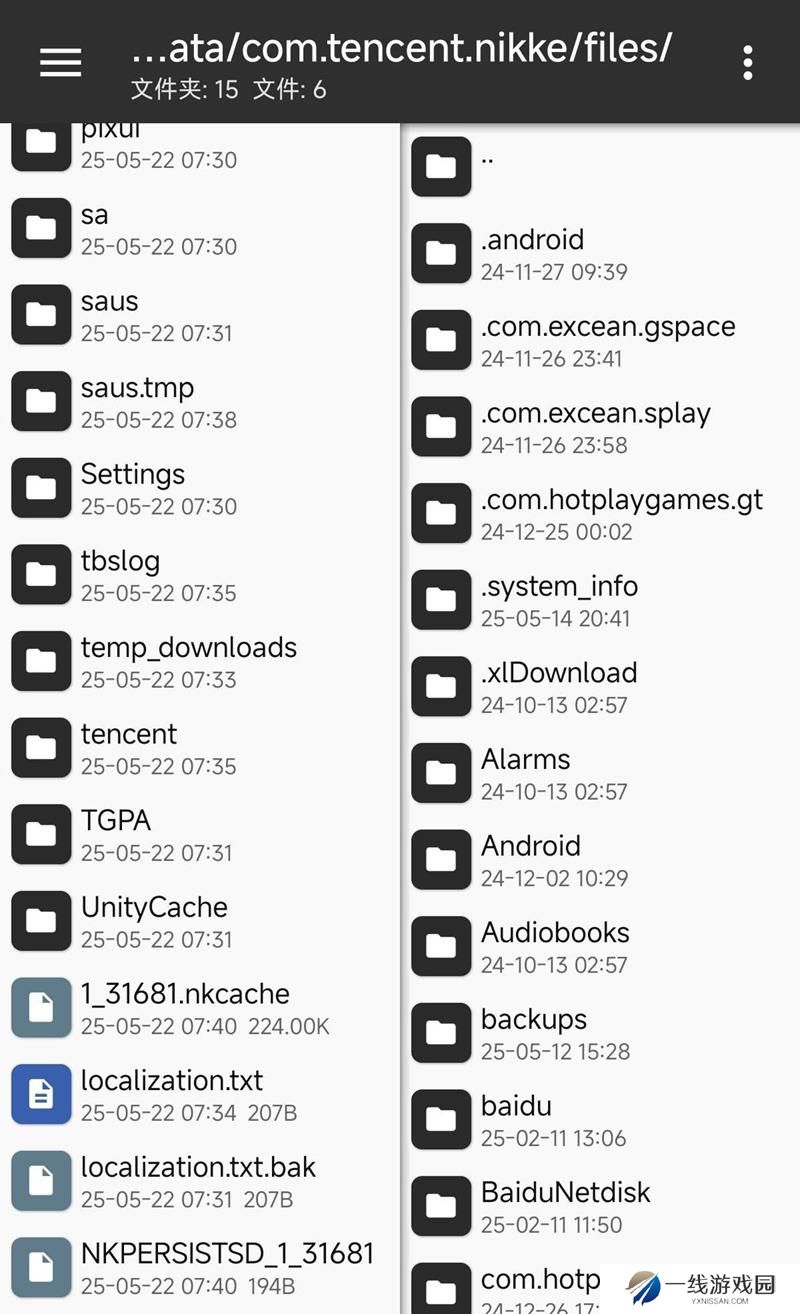Open the saus.tmp folder
The image size is (800, 1314).
pyautogui.click(x=200, y=401)
